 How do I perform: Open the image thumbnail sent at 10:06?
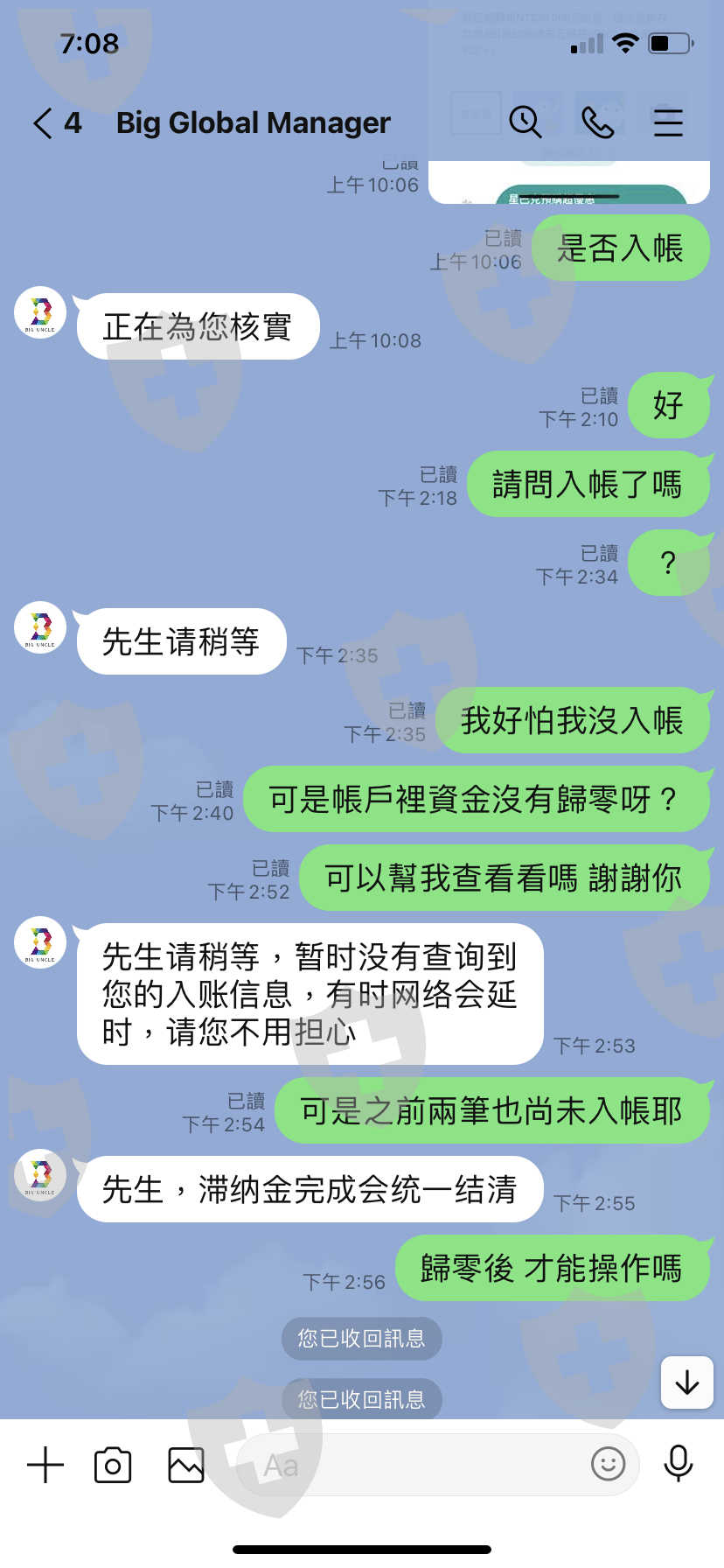(x=569, y=180)
